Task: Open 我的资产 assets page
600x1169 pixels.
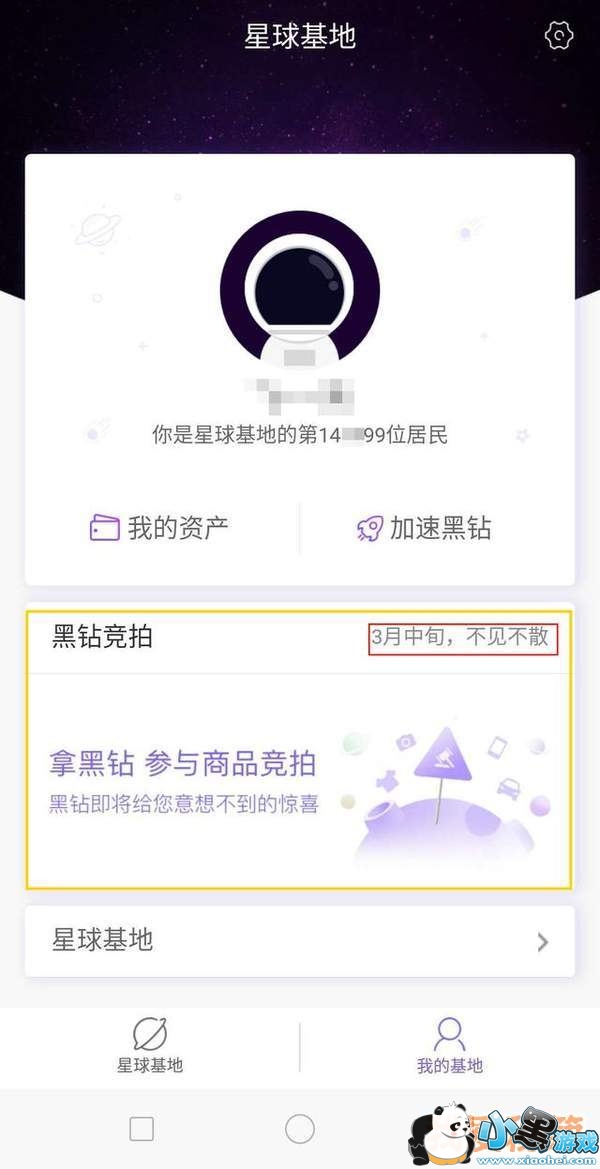Action: click(x=160, y=528)
